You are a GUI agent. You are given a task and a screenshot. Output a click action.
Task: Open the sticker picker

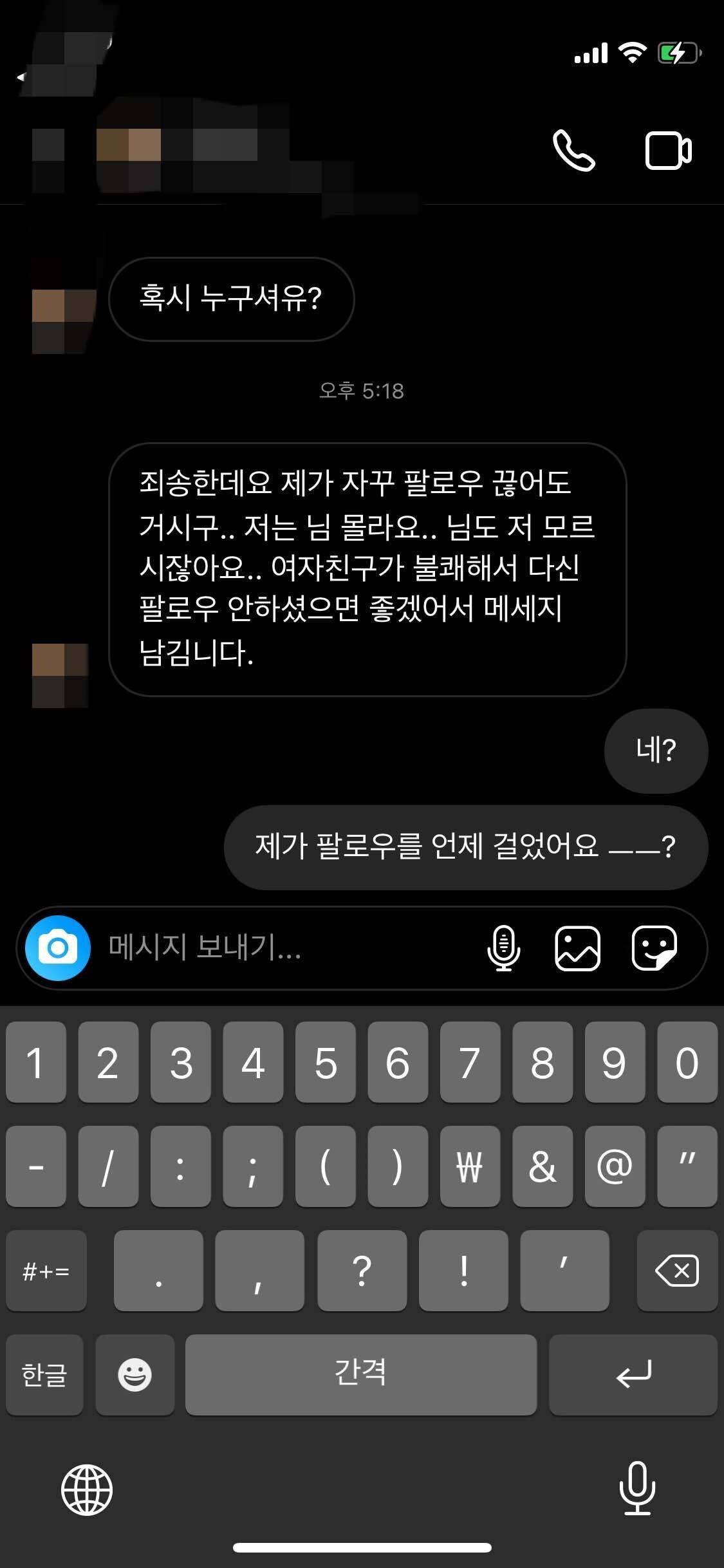pyautogui.click(x=654, y=947)
